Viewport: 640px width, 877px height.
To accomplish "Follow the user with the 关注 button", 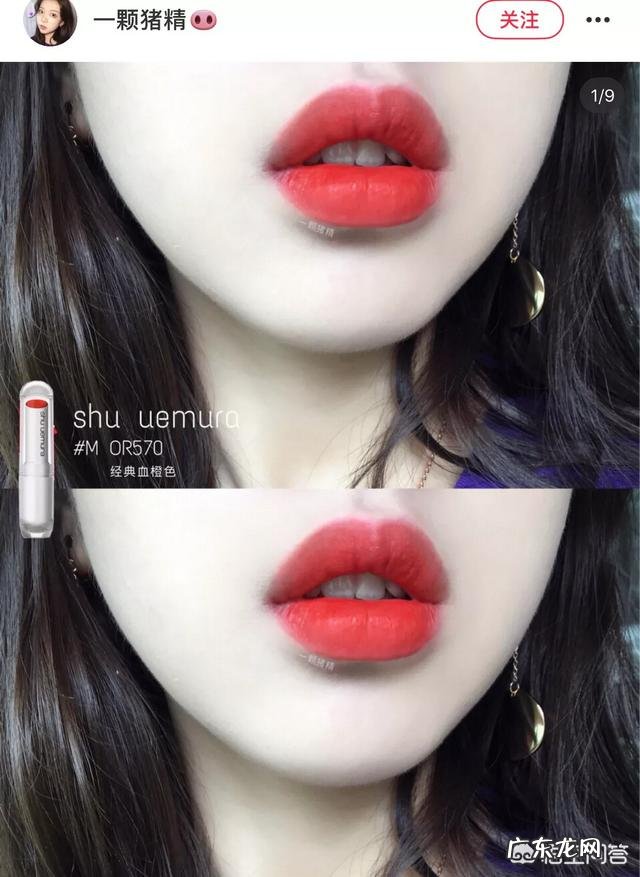I will click(x=519, y=20).
